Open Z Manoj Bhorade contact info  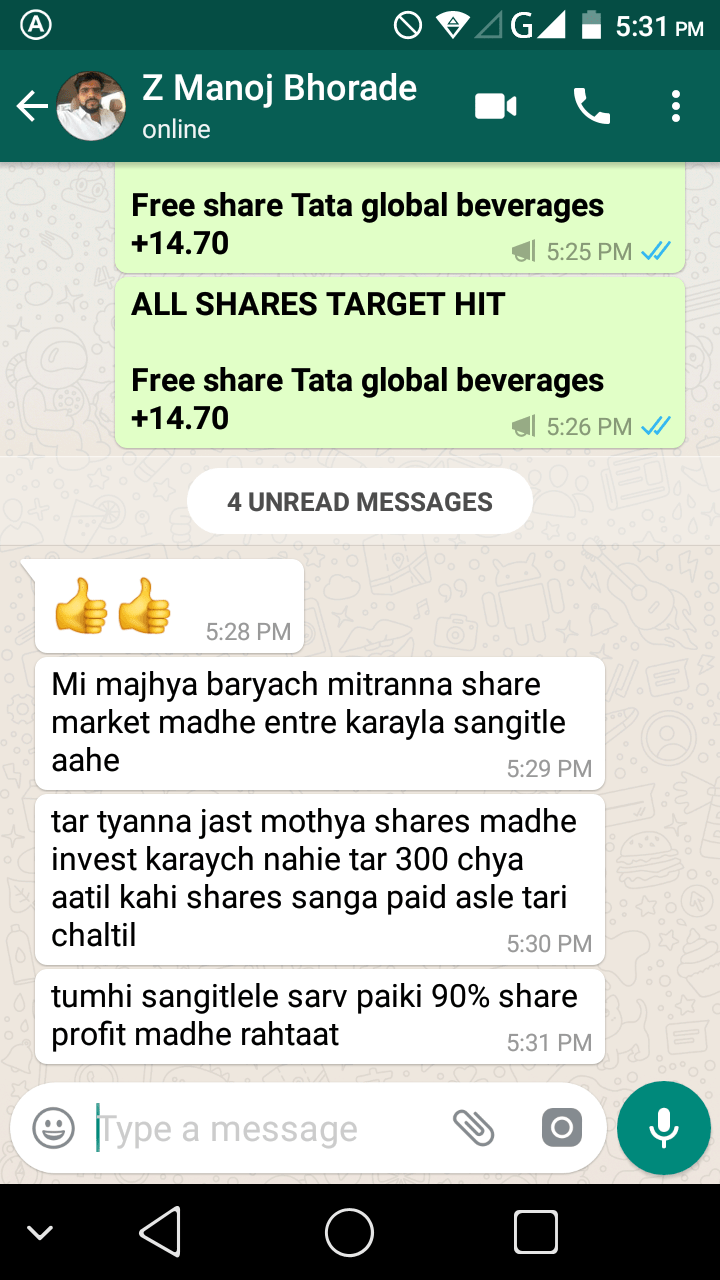click(x=279, y=105)
